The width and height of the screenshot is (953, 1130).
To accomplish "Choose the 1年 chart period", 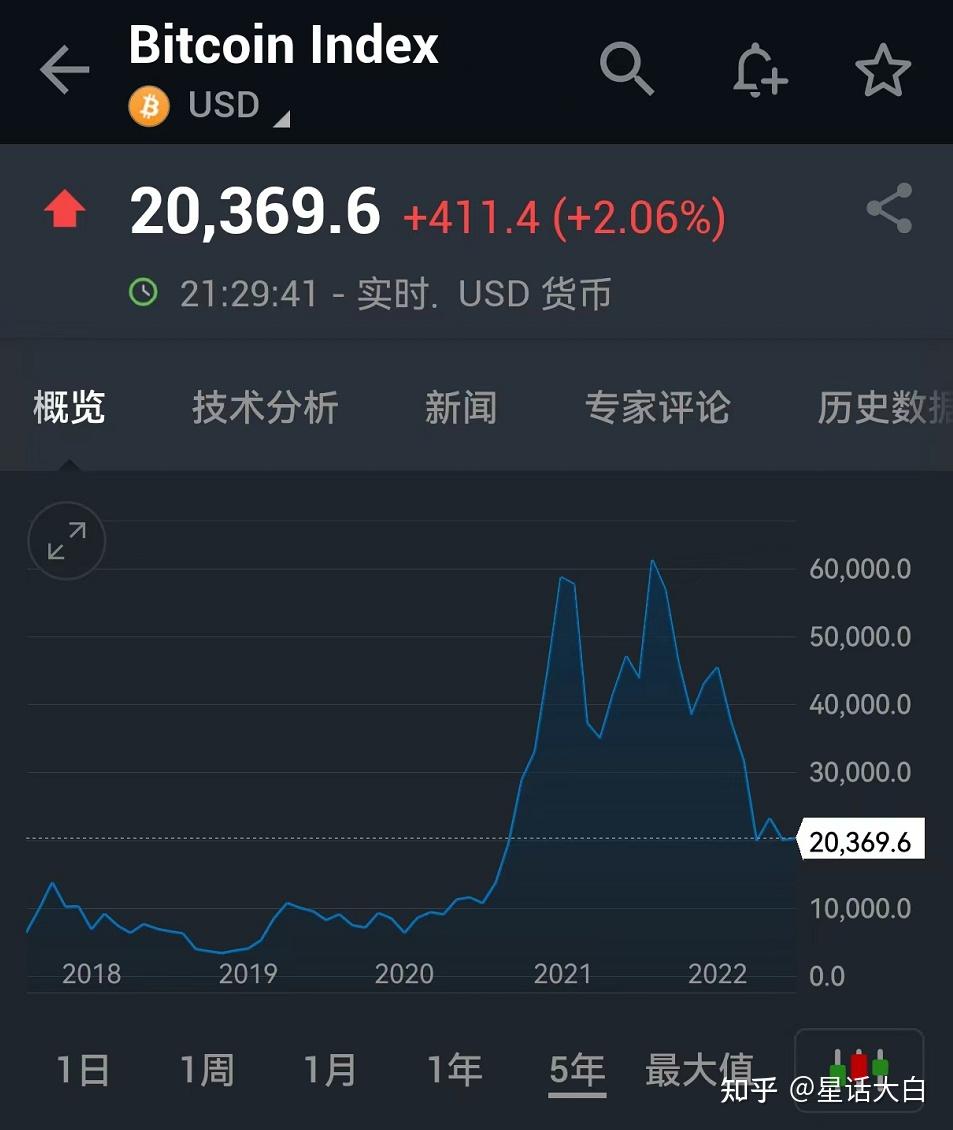I will [456, 1069].
